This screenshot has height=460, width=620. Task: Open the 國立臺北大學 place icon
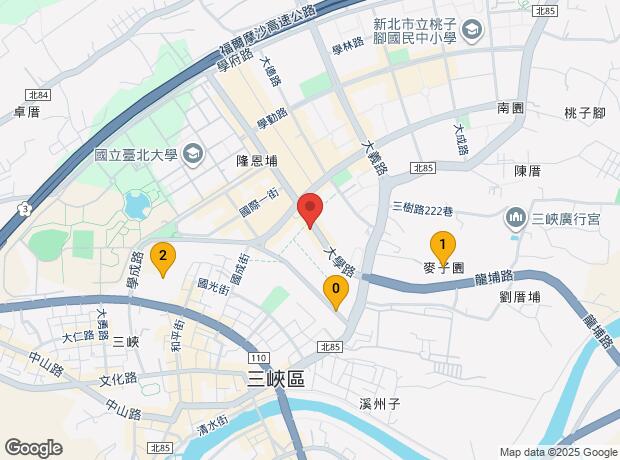(193, 155)
